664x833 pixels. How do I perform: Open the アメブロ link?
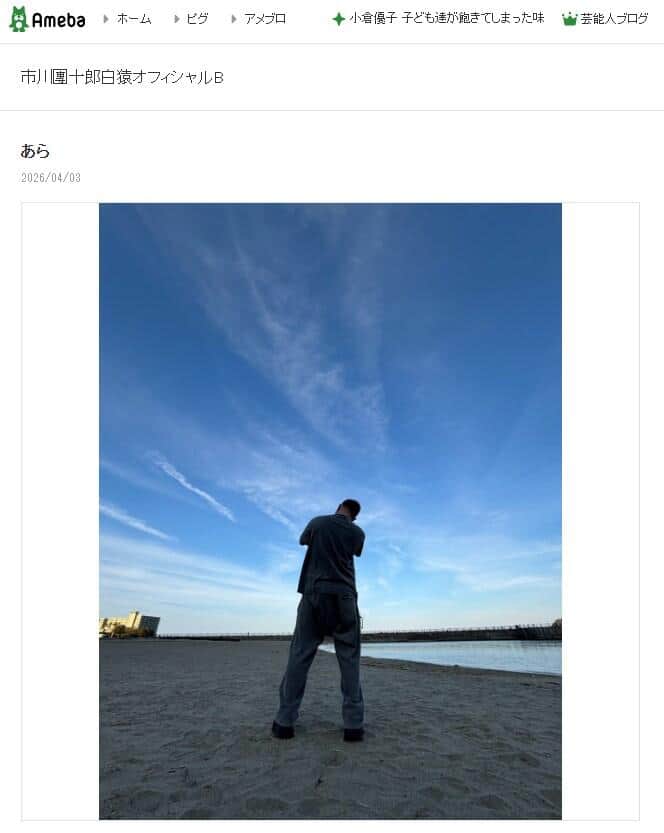(264, 19)
